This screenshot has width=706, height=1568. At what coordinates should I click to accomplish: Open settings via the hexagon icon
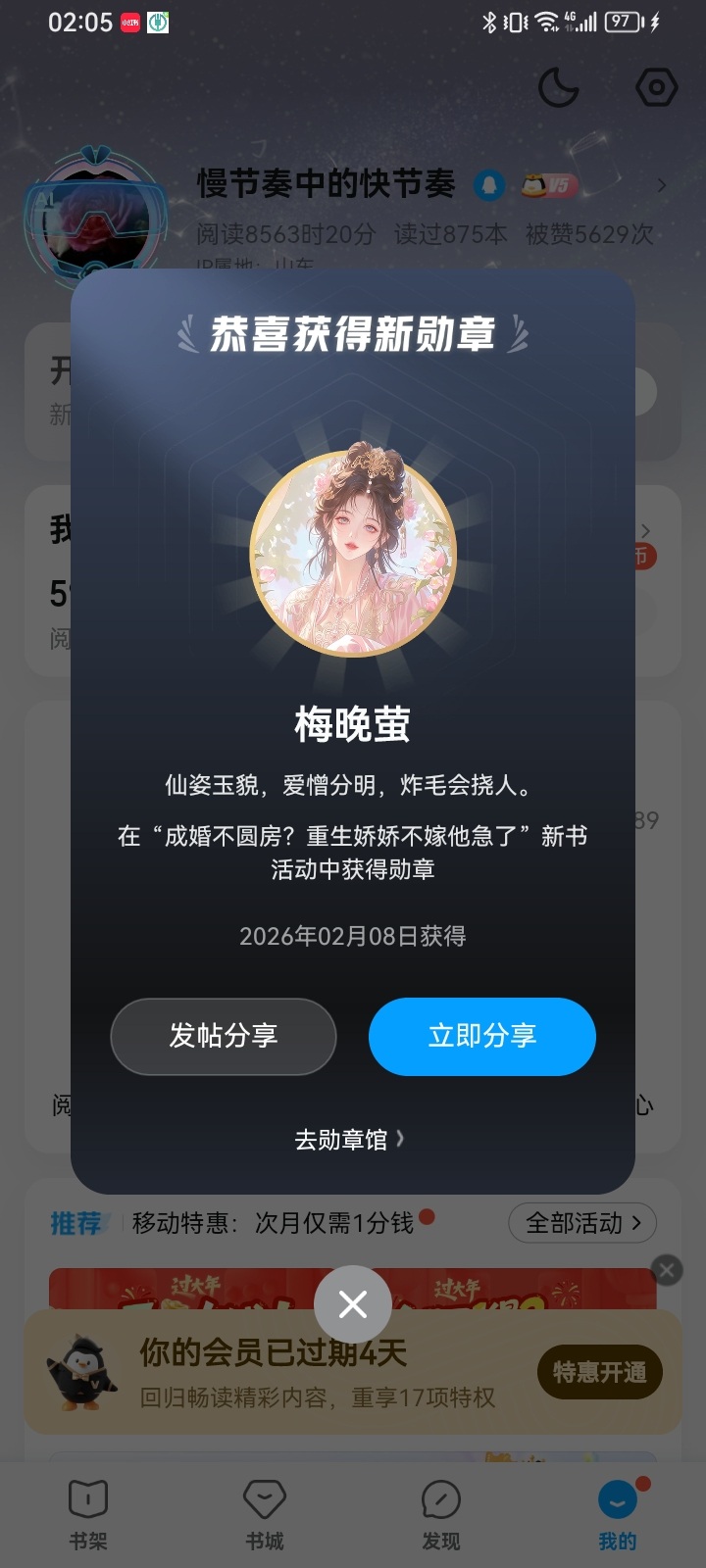pos(656,88)
